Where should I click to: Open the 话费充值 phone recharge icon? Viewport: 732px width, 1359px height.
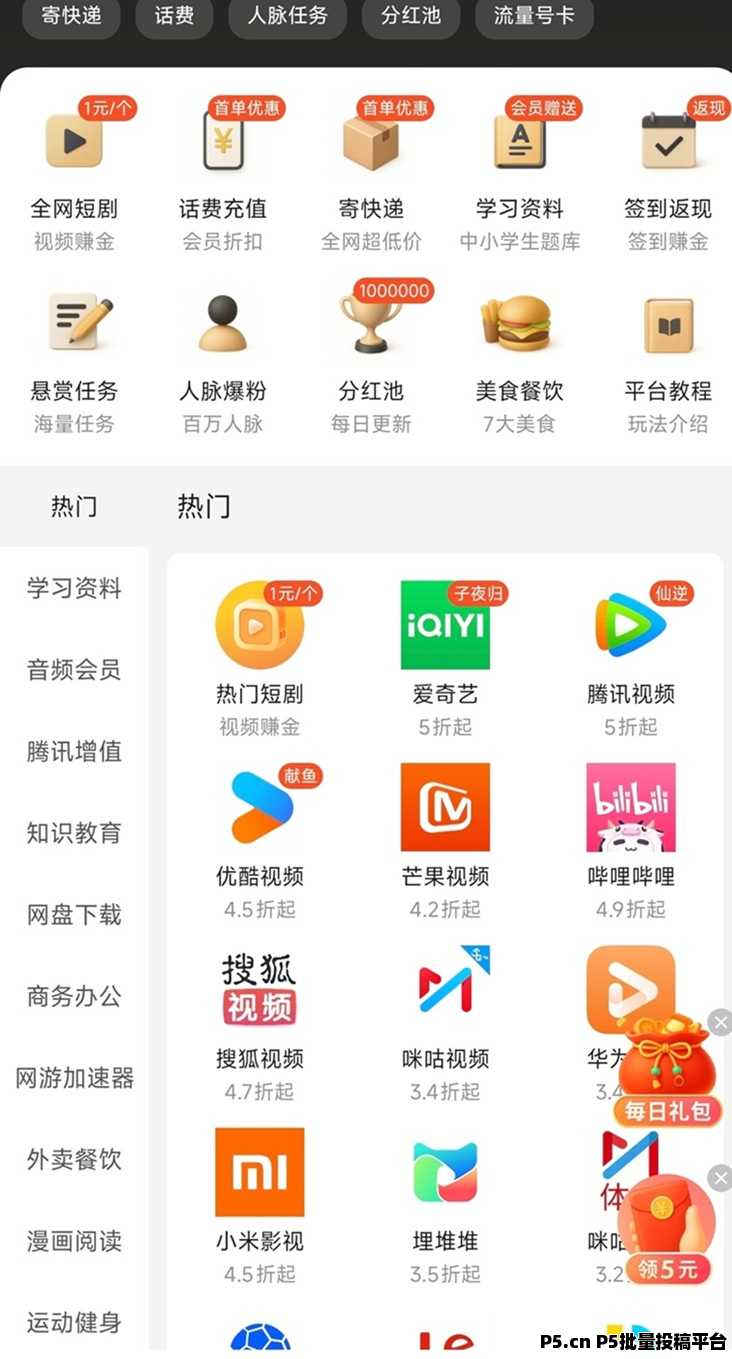click(222, 140)
